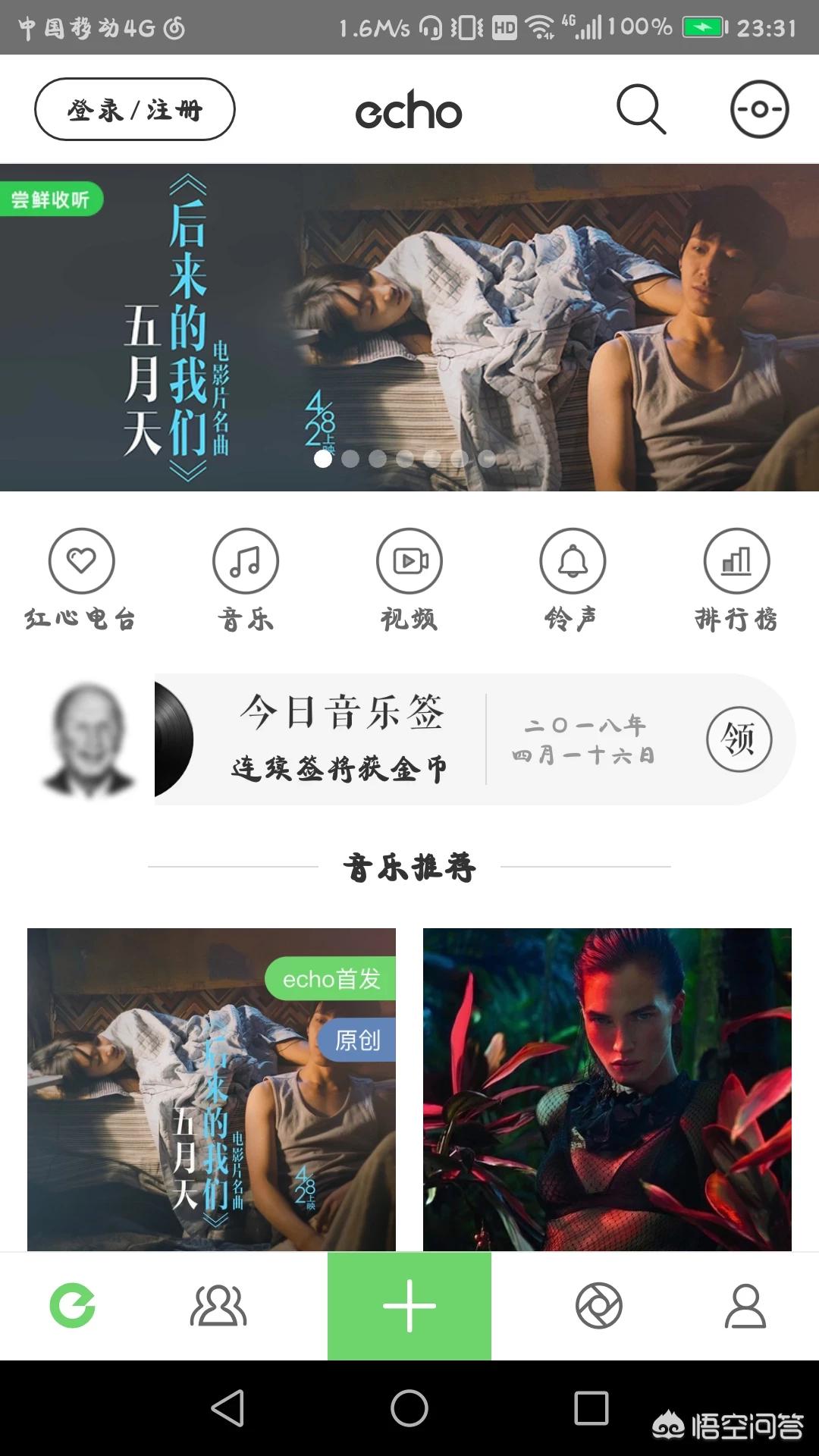Switch to the discover aperture tab
Image resolution: width=819 pixels, height=1456 pixels.
pyautogui.click(x=598, y=1306)
